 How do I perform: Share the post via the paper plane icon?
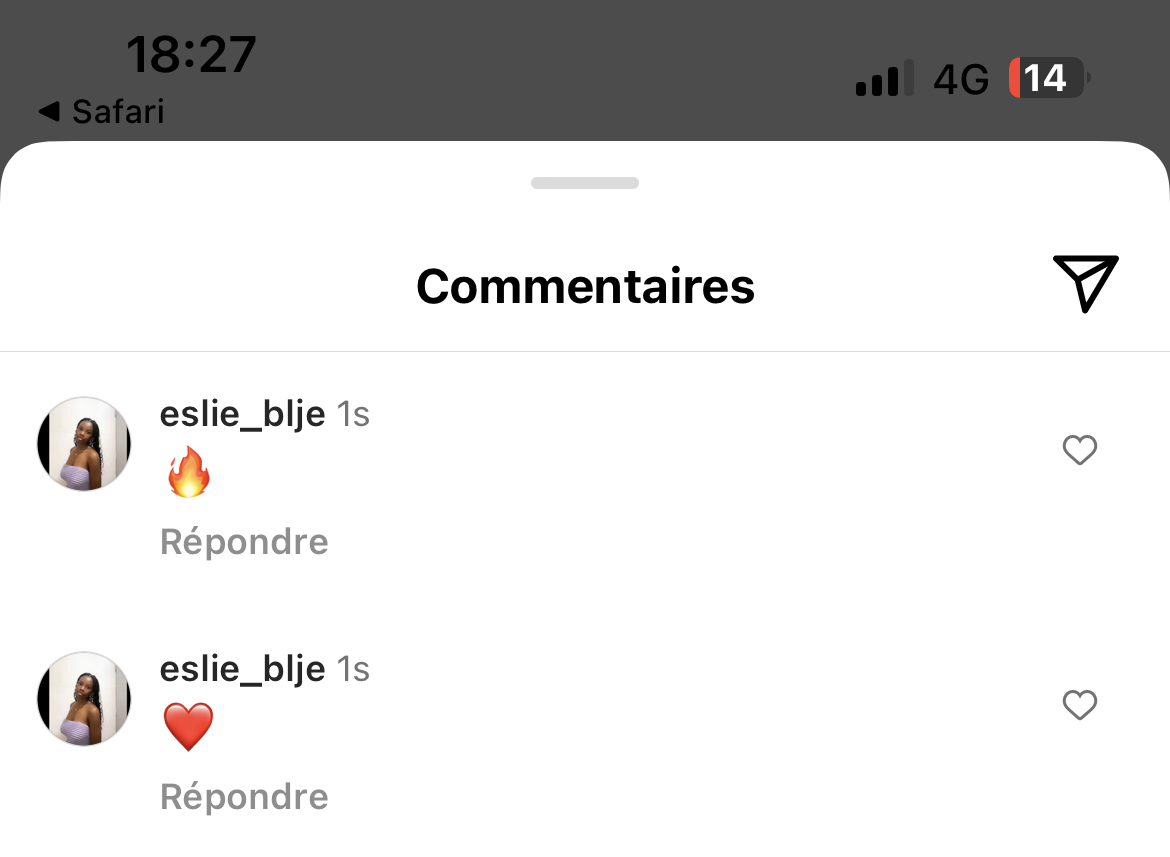click(x=1085, y=283)
